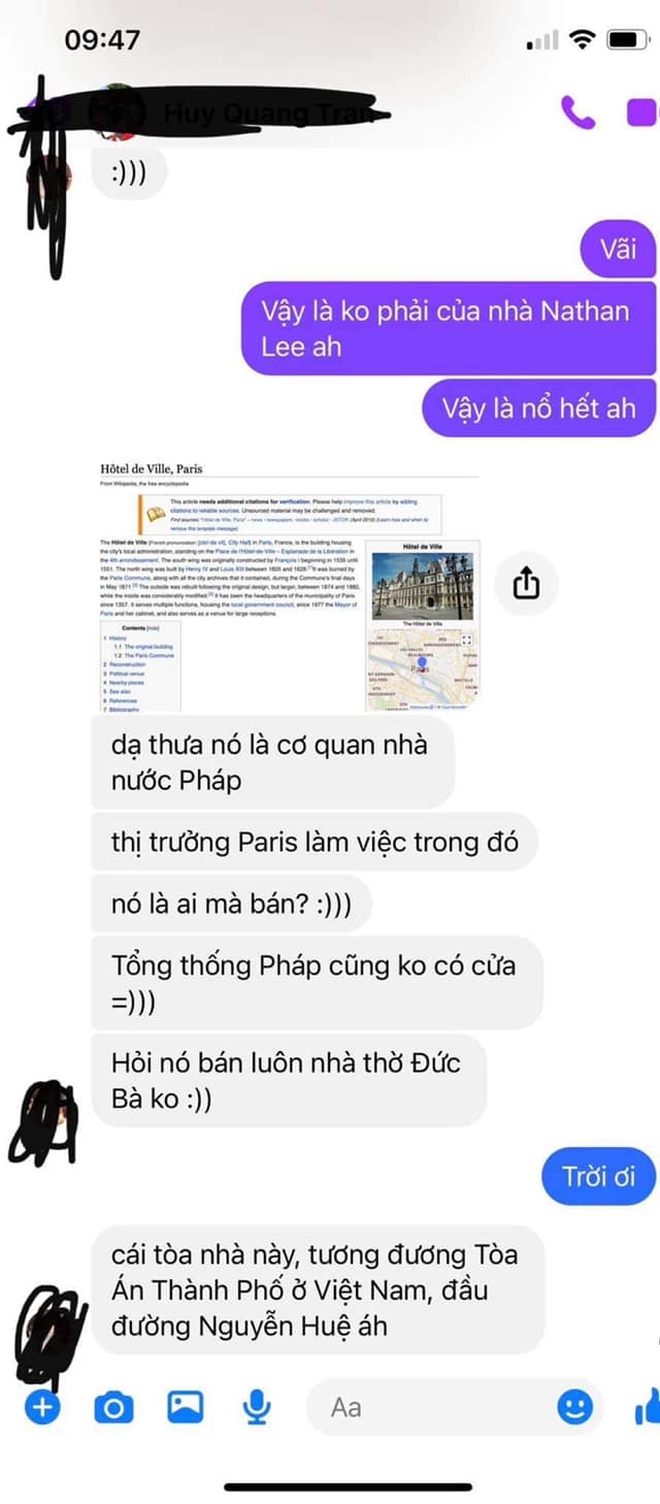This screenshot has width=660, height=1504.
Task: Open the camera to take a photo
Action: point(113,1408)
